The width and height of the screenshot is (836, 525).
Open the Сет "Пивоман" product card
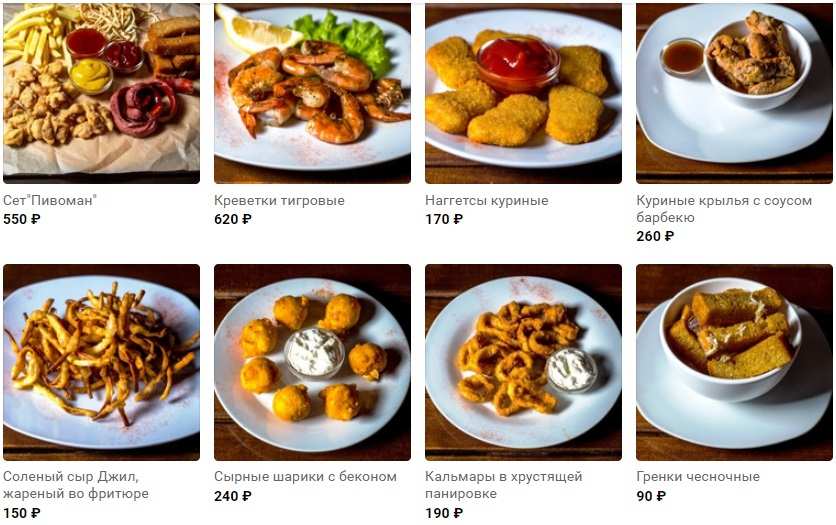click(x=101, y=93)
